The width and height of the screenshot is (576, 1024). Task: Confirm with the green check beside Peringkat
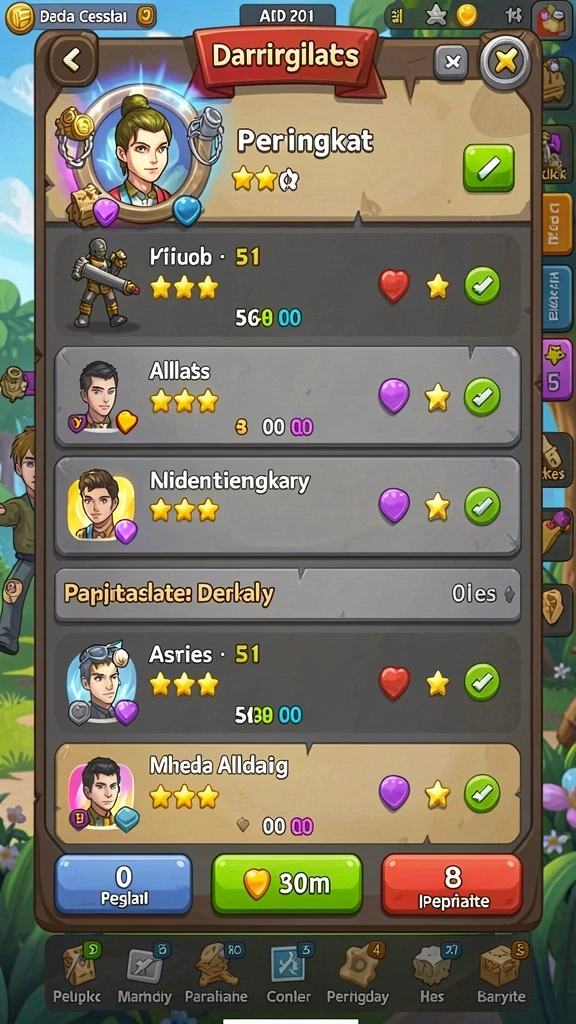pyautogui.click(x=488, y=168)
